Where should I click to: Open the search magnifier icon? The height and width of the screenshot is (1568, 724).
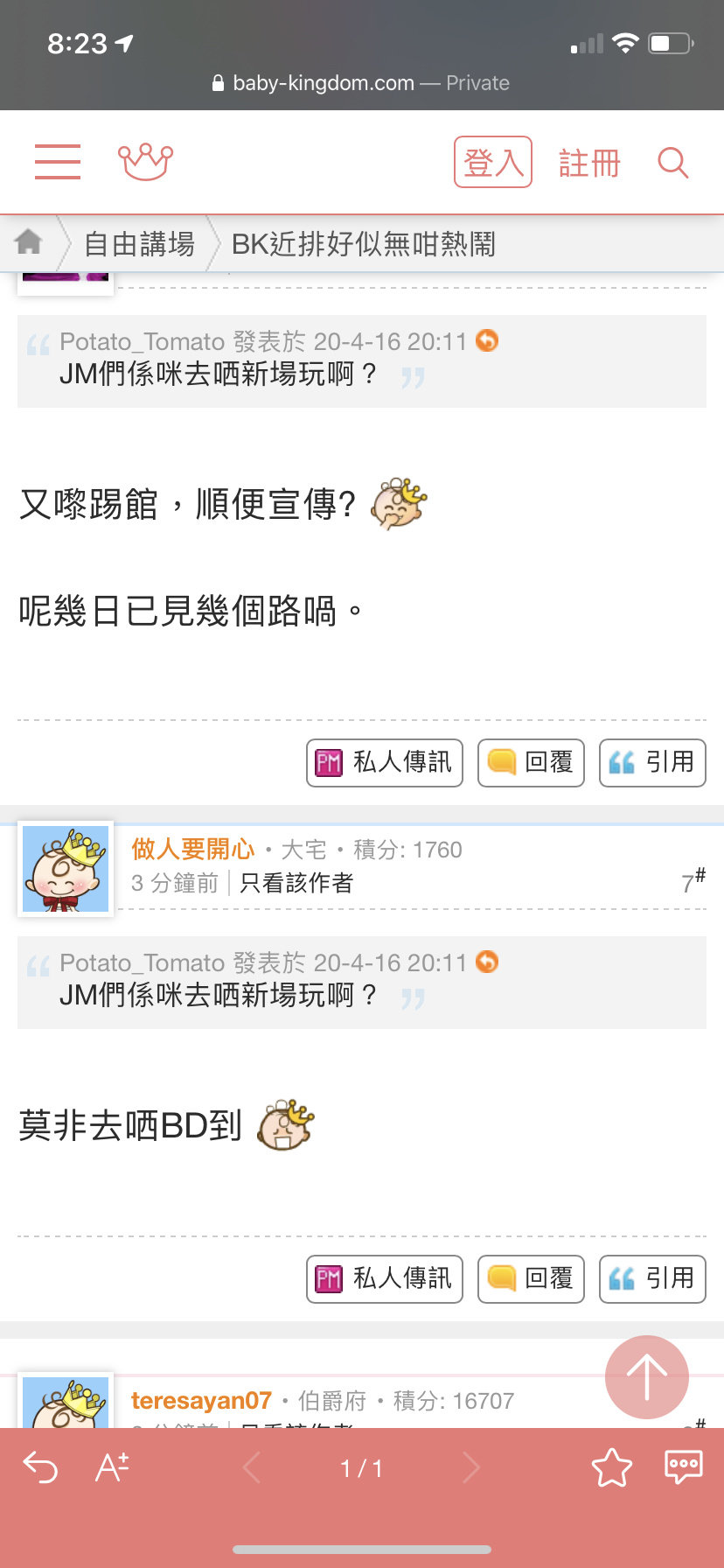[672, 162]
